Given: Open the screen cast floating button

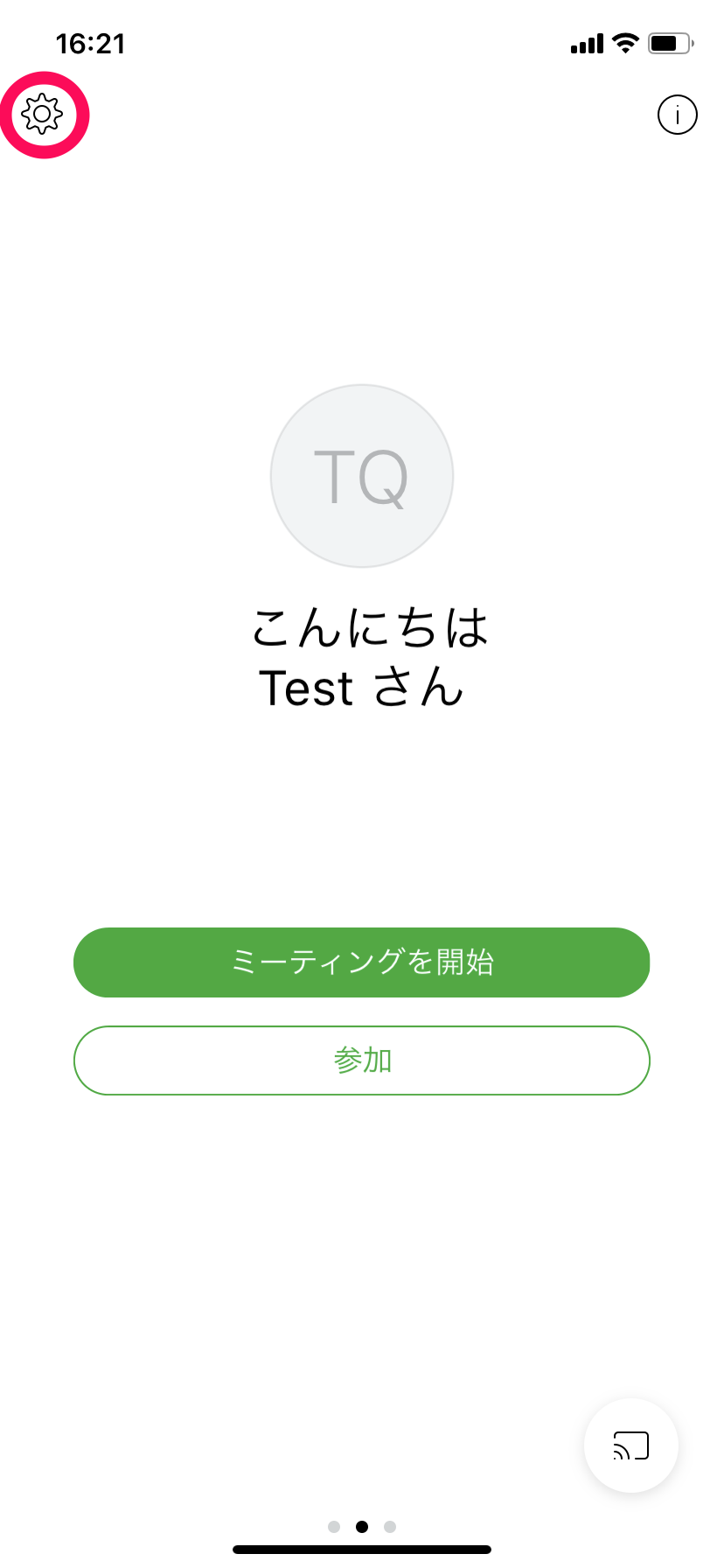Looking at the screenshot, I should click(631, 1445).
